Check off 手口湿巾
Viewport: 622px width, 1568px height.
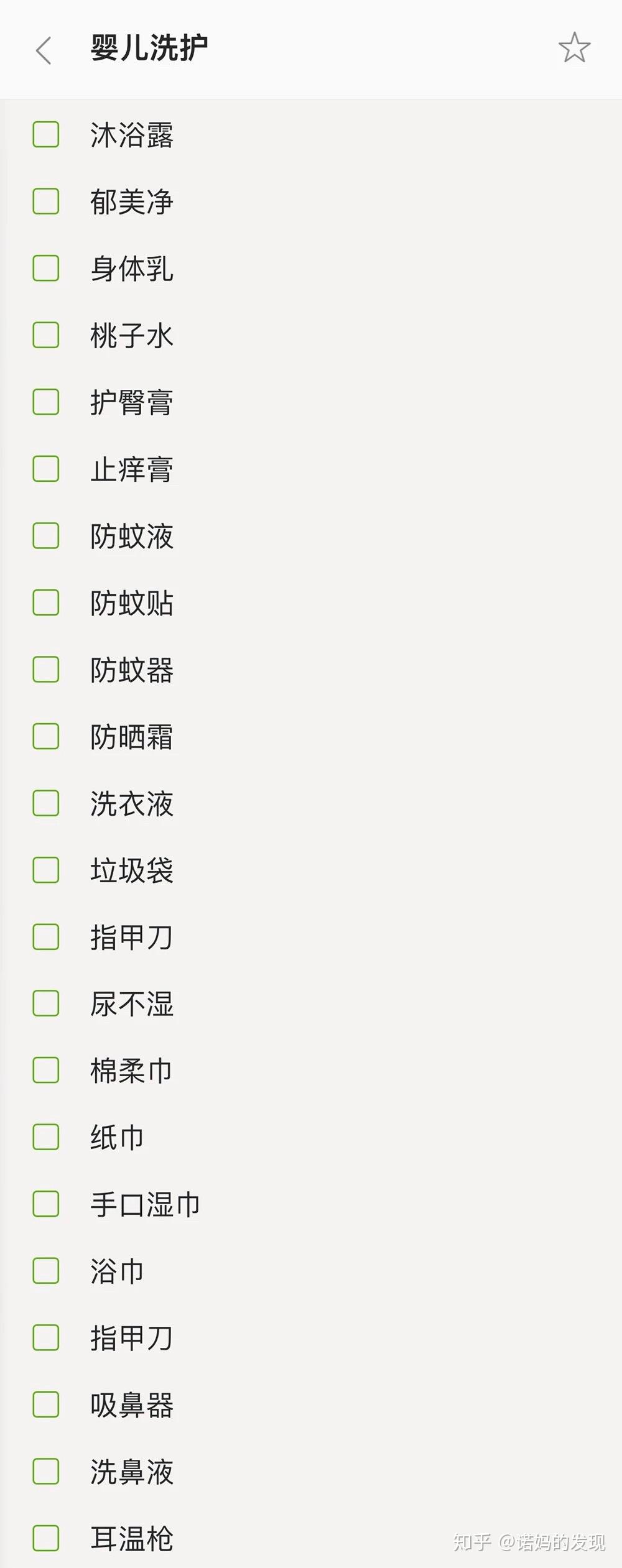click(x=46, y=1204)
